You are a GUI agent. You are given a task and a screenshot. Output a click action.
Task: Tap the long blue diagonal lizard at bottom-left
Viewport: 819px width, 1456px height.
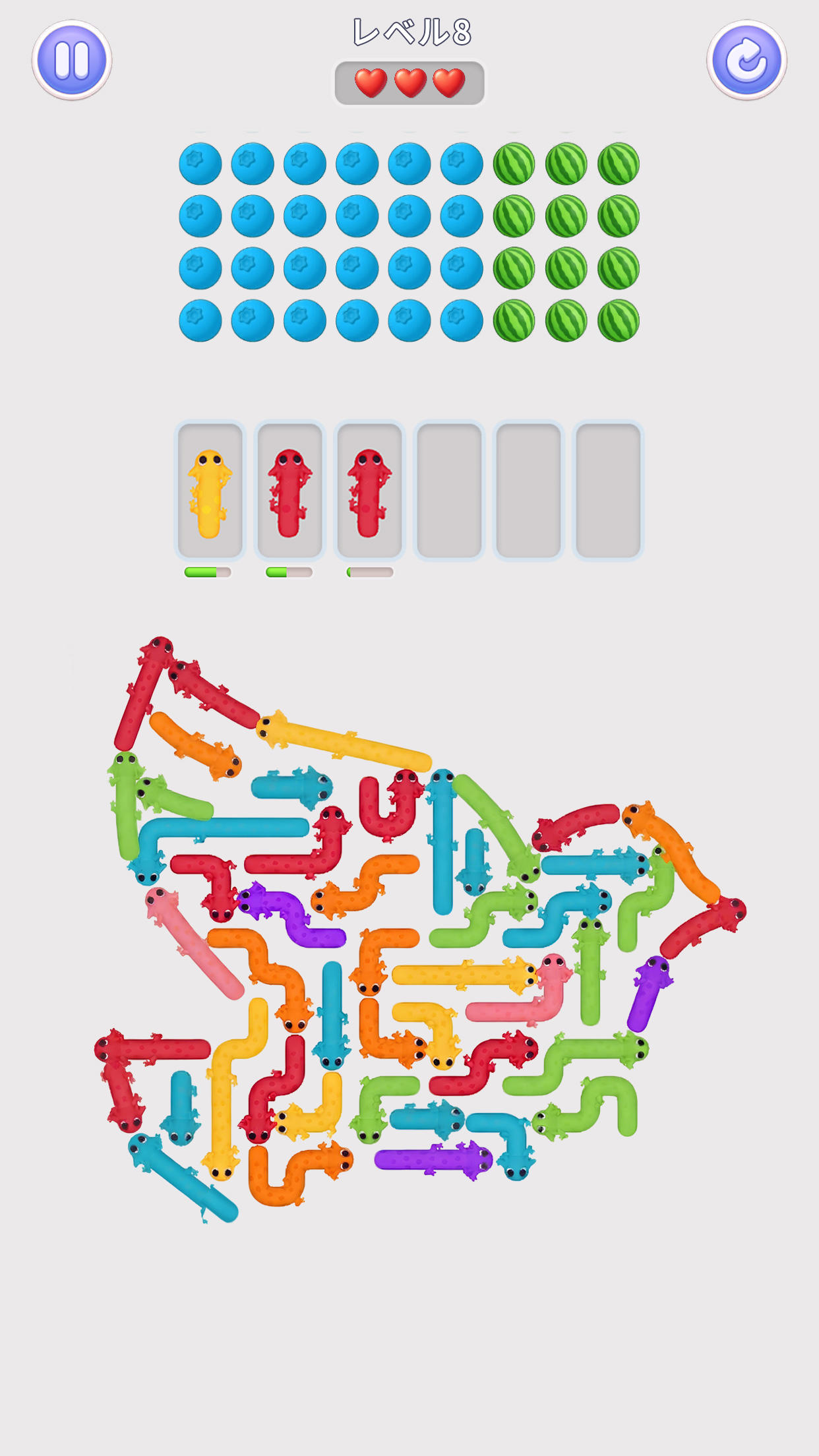[x=183, y=1177]
